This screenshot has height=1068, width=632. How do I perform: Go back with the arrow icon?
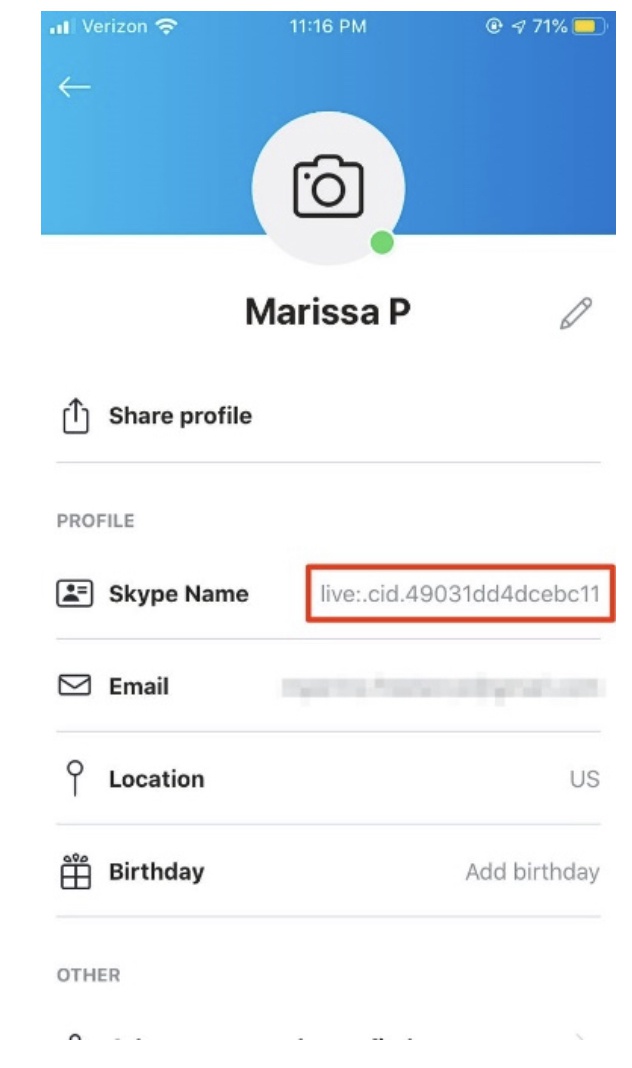tap(74, 87)
